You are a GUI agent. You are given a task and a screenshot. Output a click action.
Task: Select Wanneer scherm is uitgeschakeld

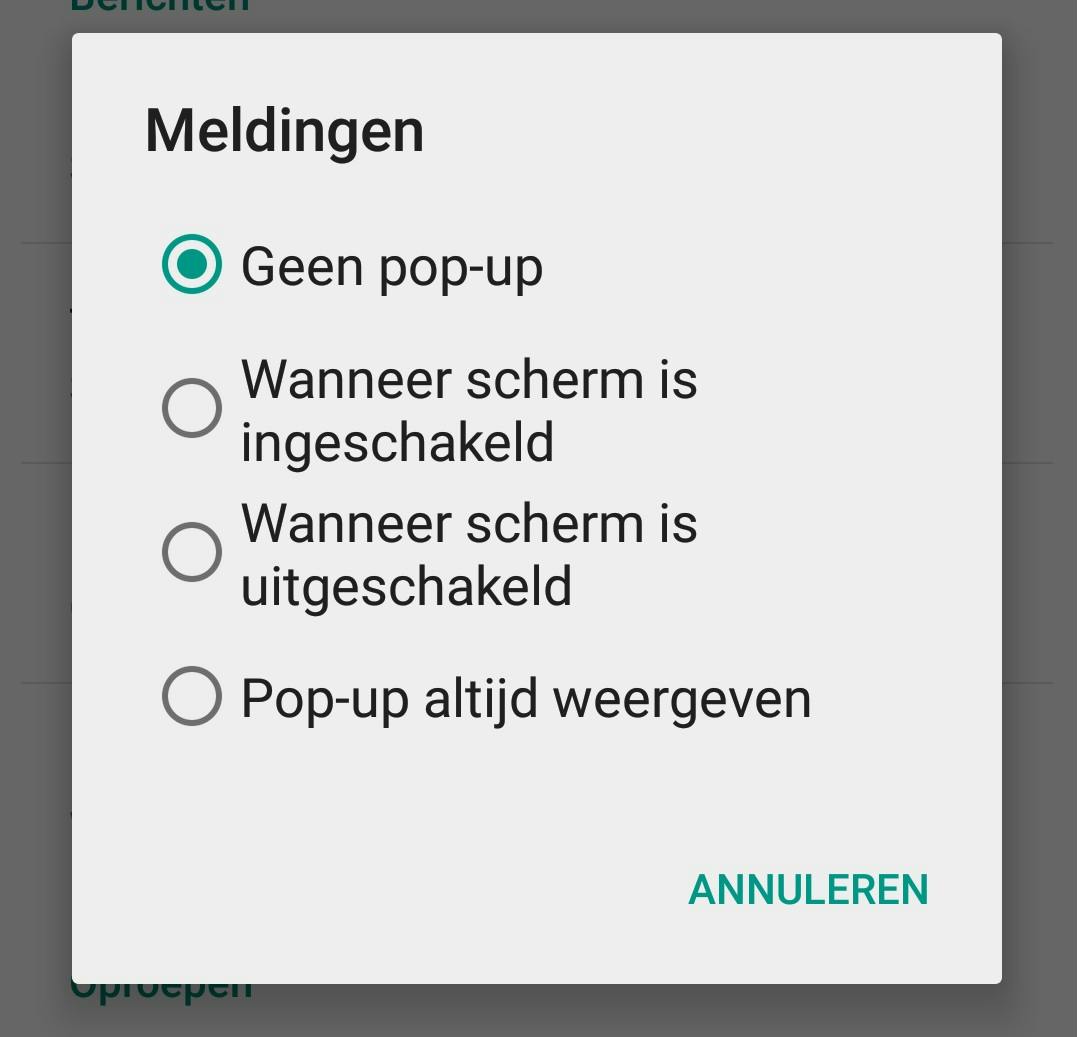(x=191, y=552)
